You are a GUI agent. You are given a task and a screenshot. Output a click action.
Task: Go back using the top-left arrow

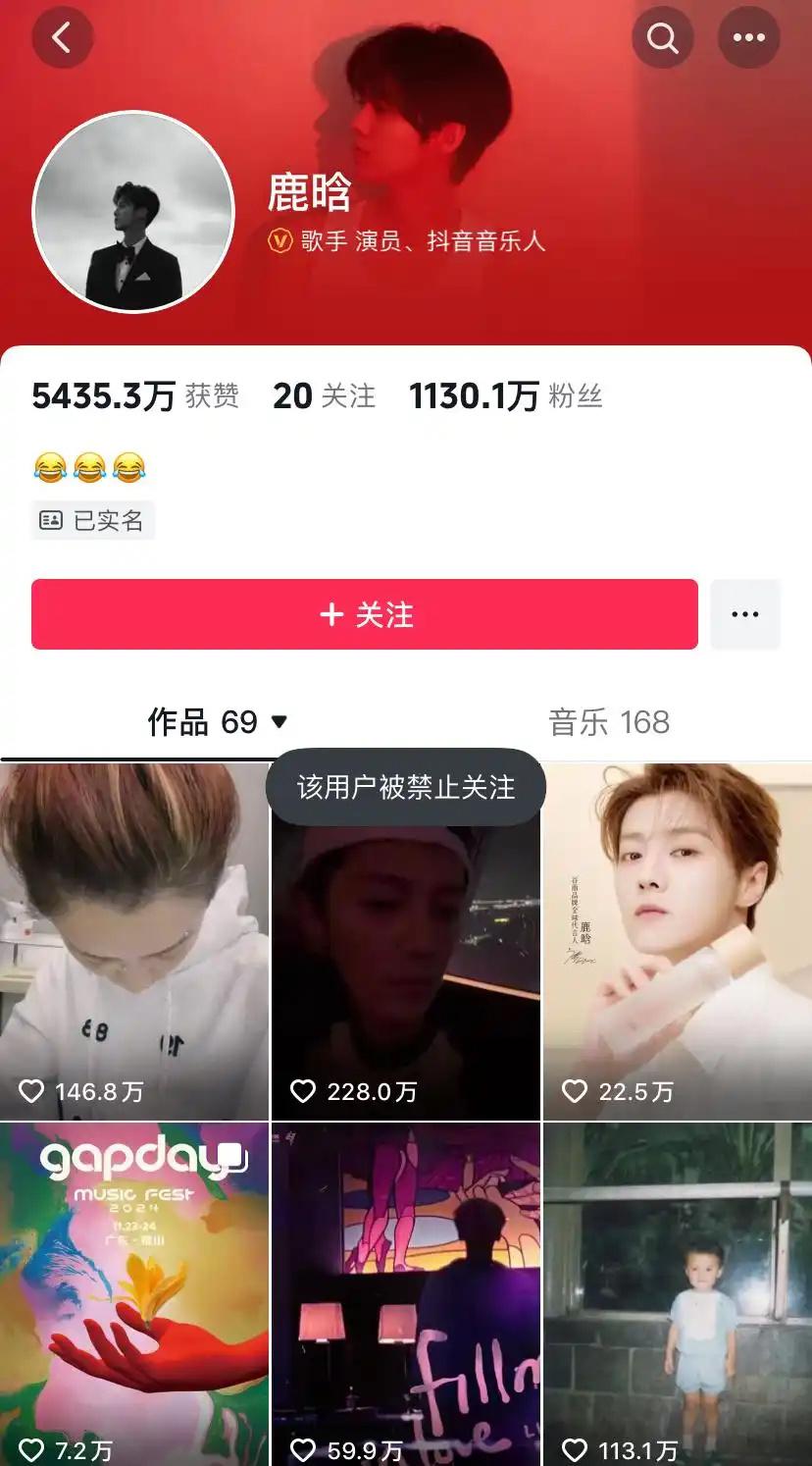[62, 38]
